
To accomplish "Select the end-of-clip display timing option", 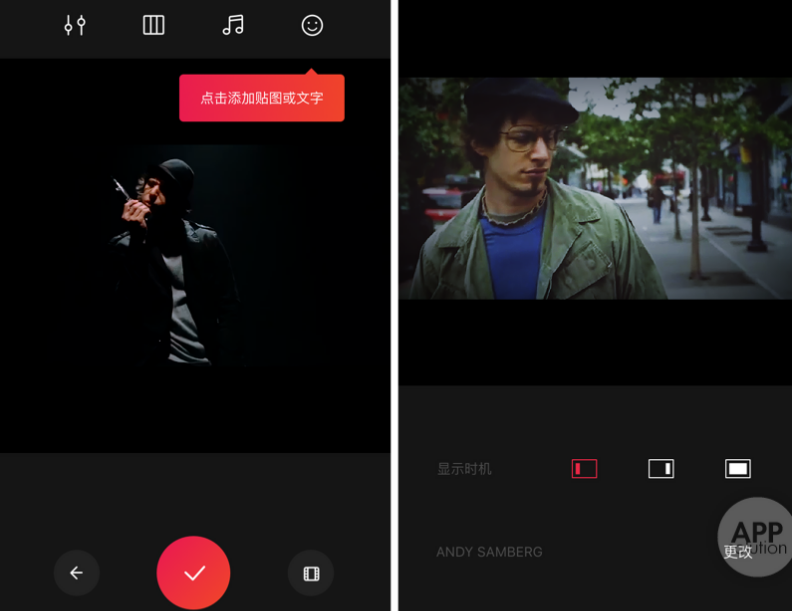I will tap(661, 469).
